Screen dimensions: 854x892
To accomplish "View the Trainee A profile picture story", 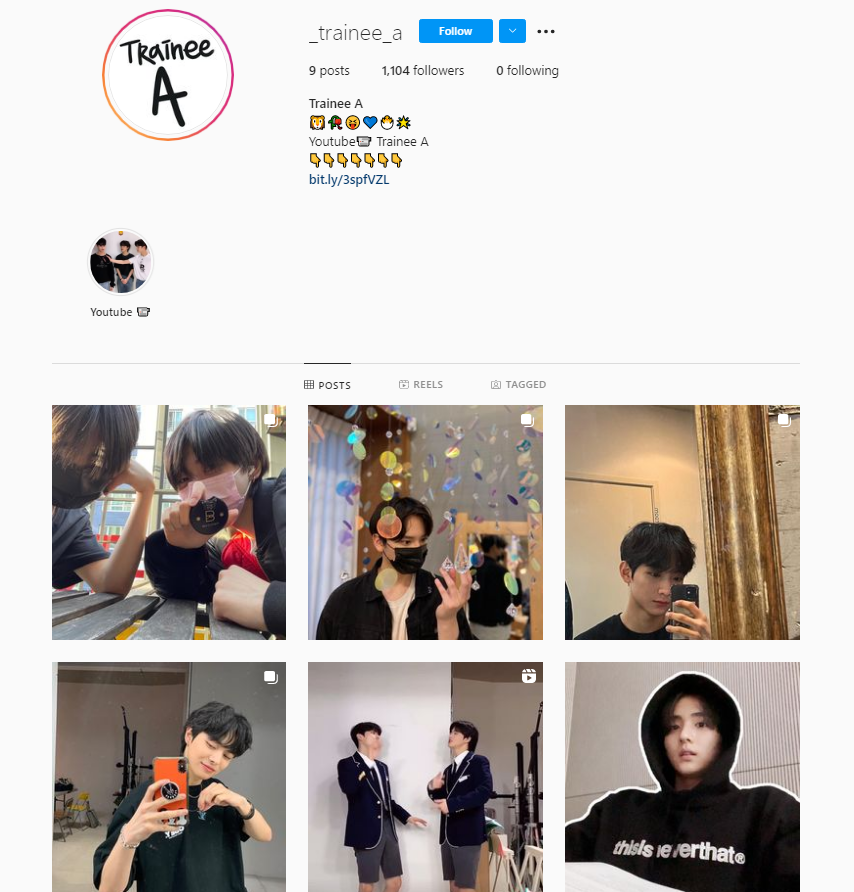I will (x=168, y=76).
